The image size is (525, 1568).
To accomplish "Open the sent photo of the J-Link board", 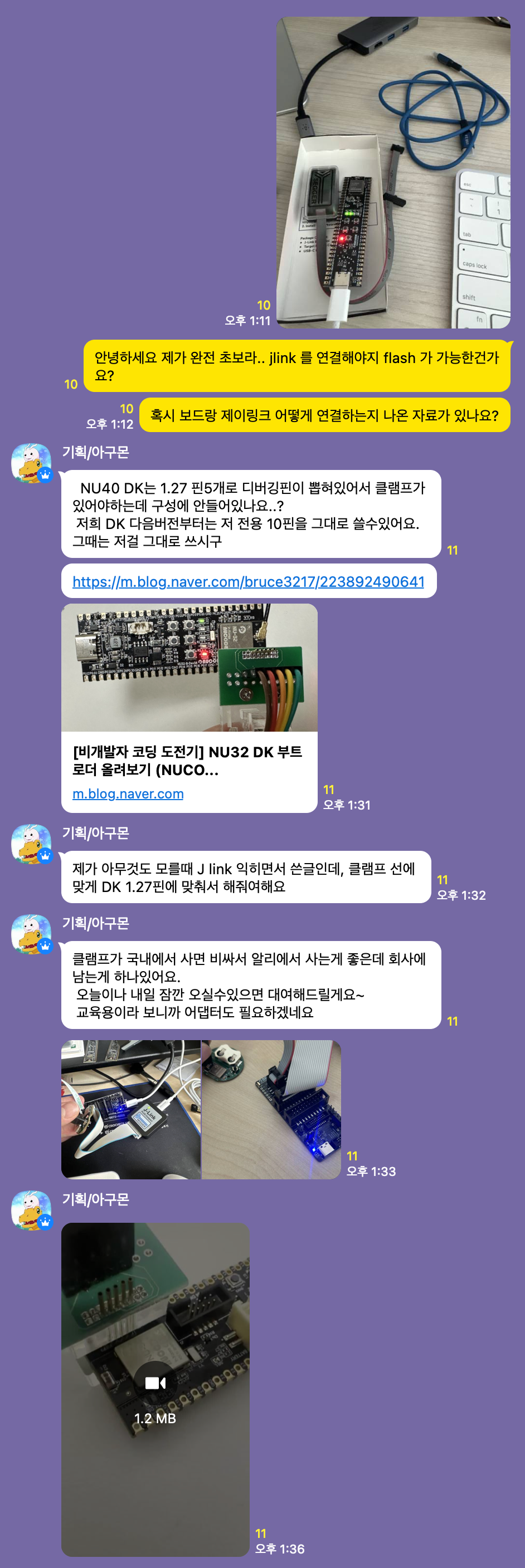I will pyautogui.click(x=393, y=172).
